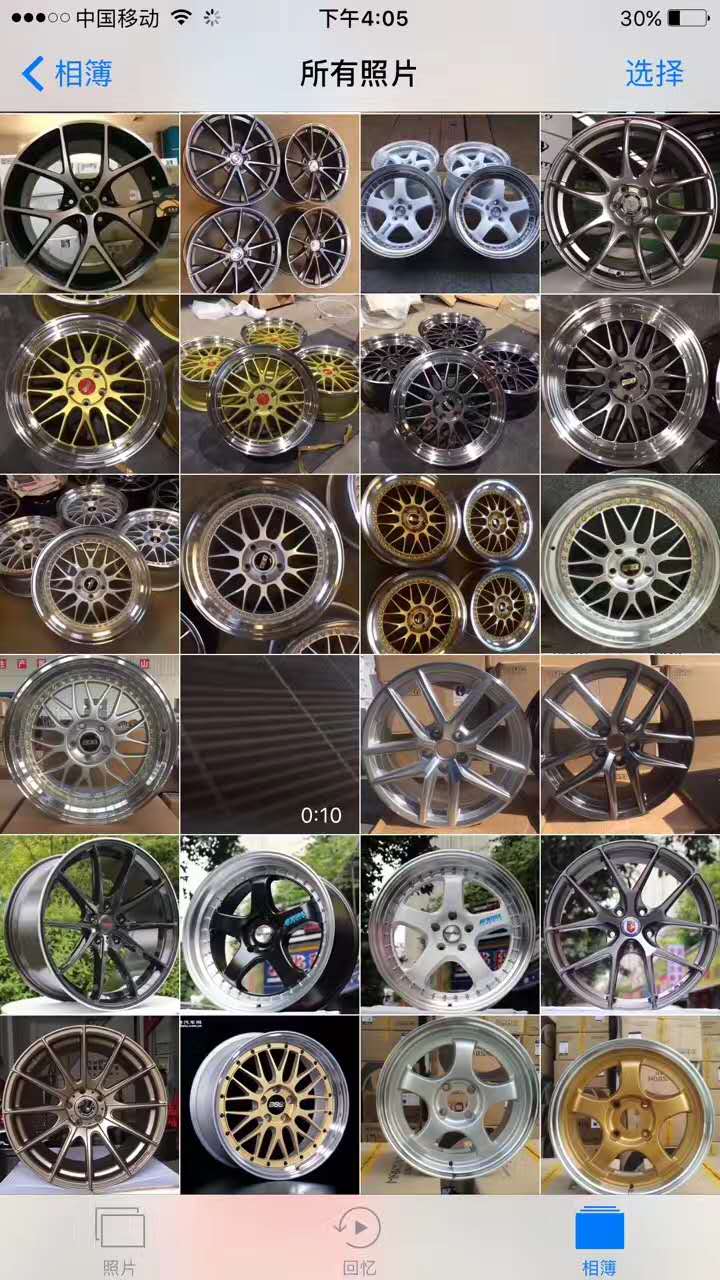Select the 相簿 tab in bottom bar
The image size is (720, 1280).
pyautogui.click(x=599, y=1238)
